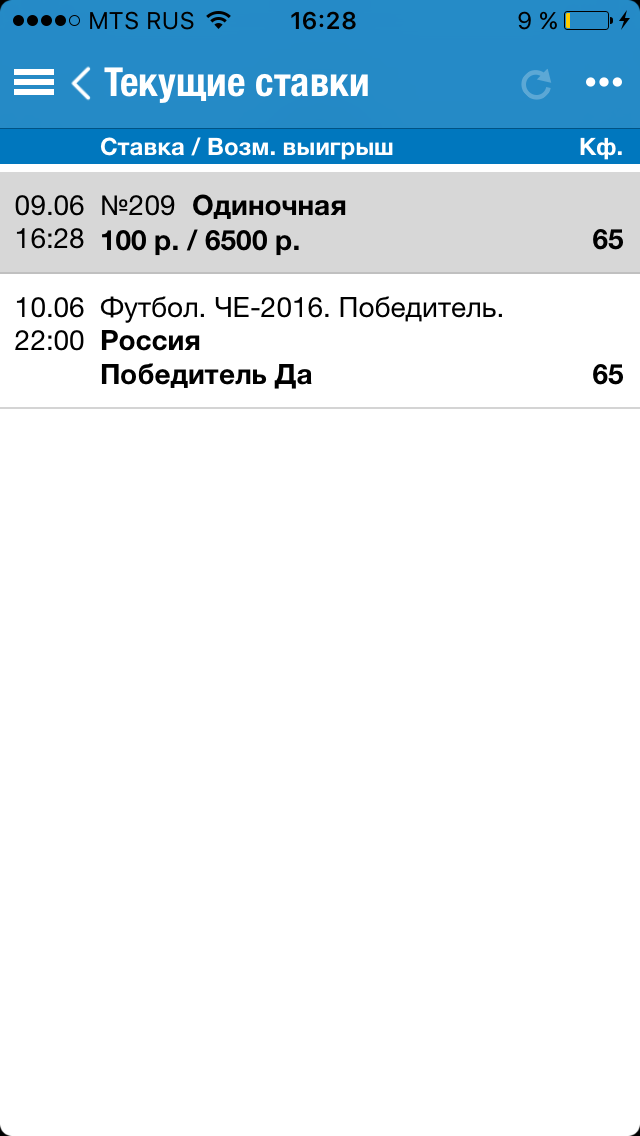
Task: Refresh the current bets list
Action: [536, 83]
